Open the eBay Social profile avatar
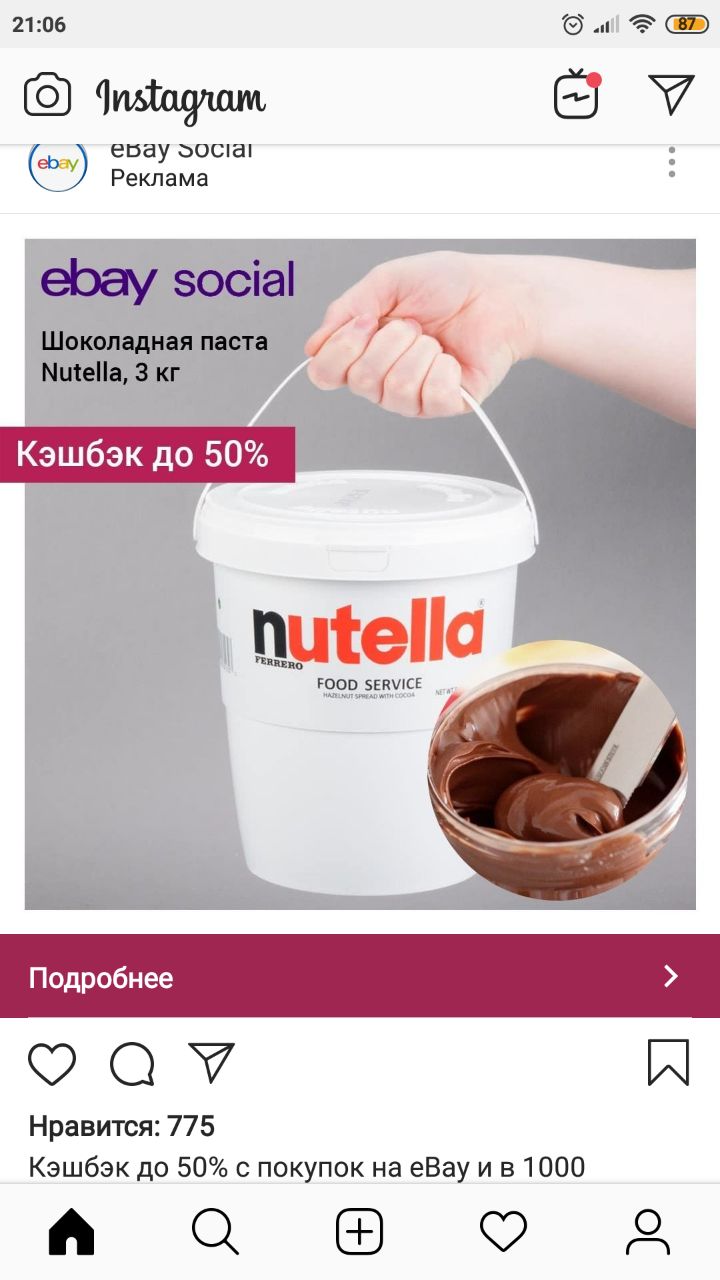Screen dimensions: 720x1280 coord(58,164)
